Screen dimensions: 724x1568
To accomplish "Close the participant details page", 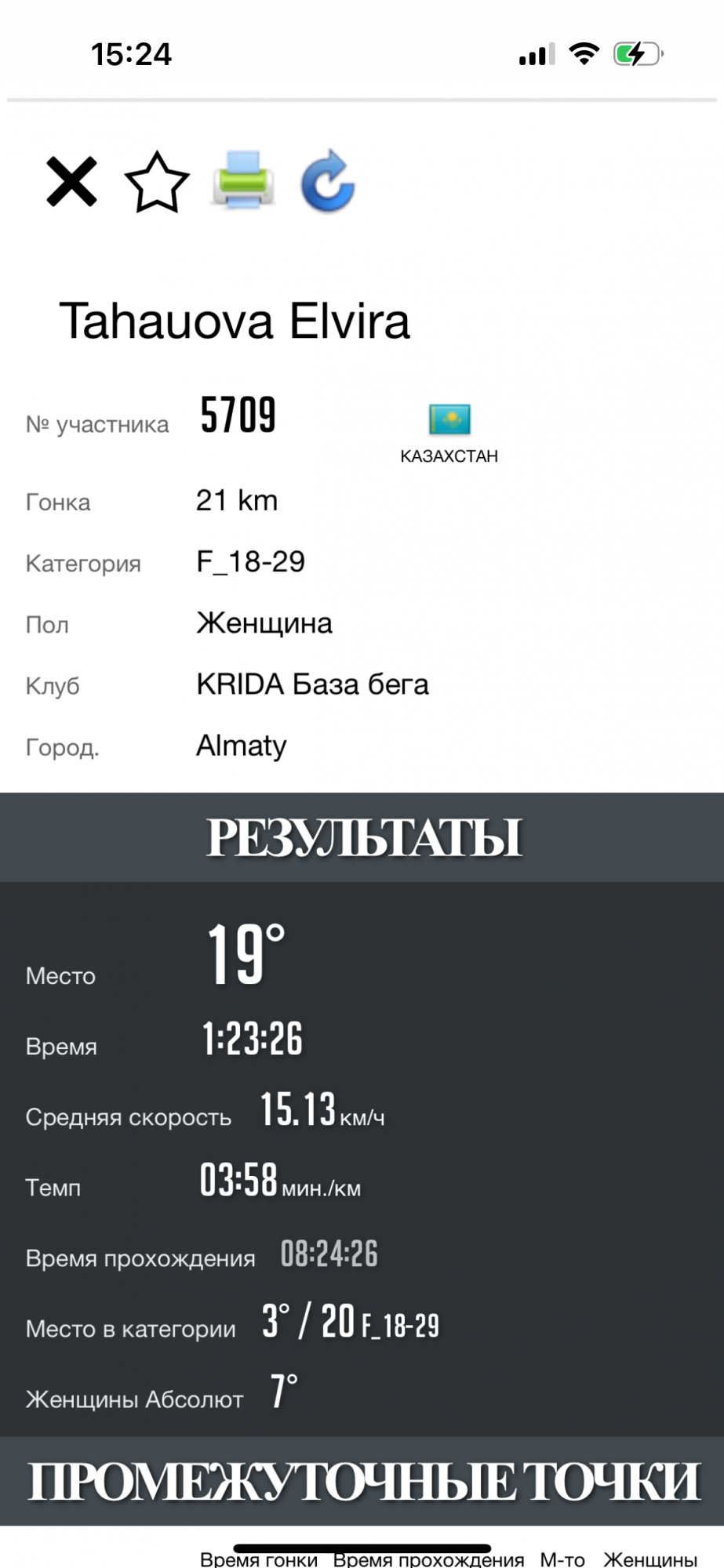I will [71, 182].
